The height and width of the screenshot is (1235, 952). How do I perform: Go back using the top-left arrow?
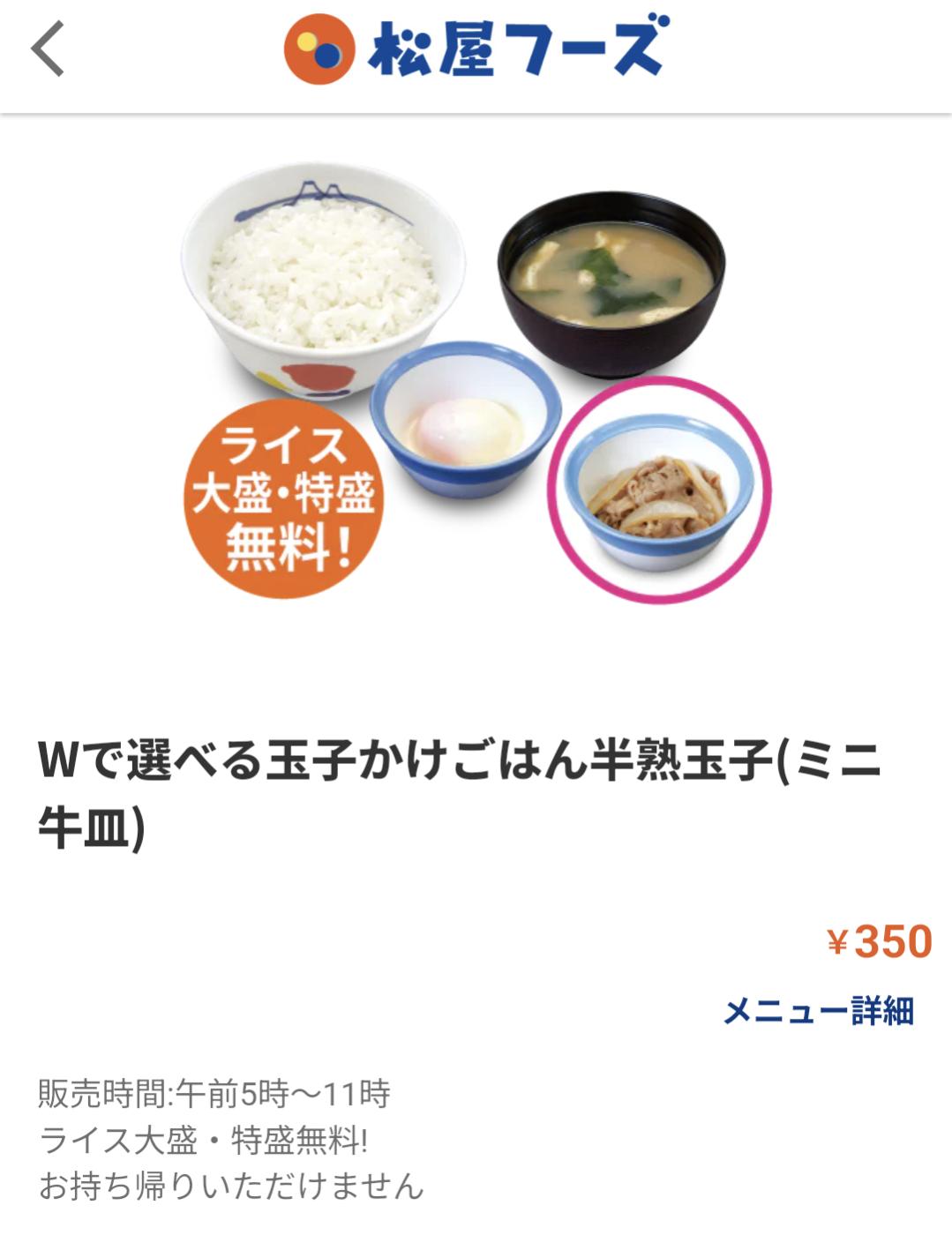pyautogui.click(x=48, y=49)
